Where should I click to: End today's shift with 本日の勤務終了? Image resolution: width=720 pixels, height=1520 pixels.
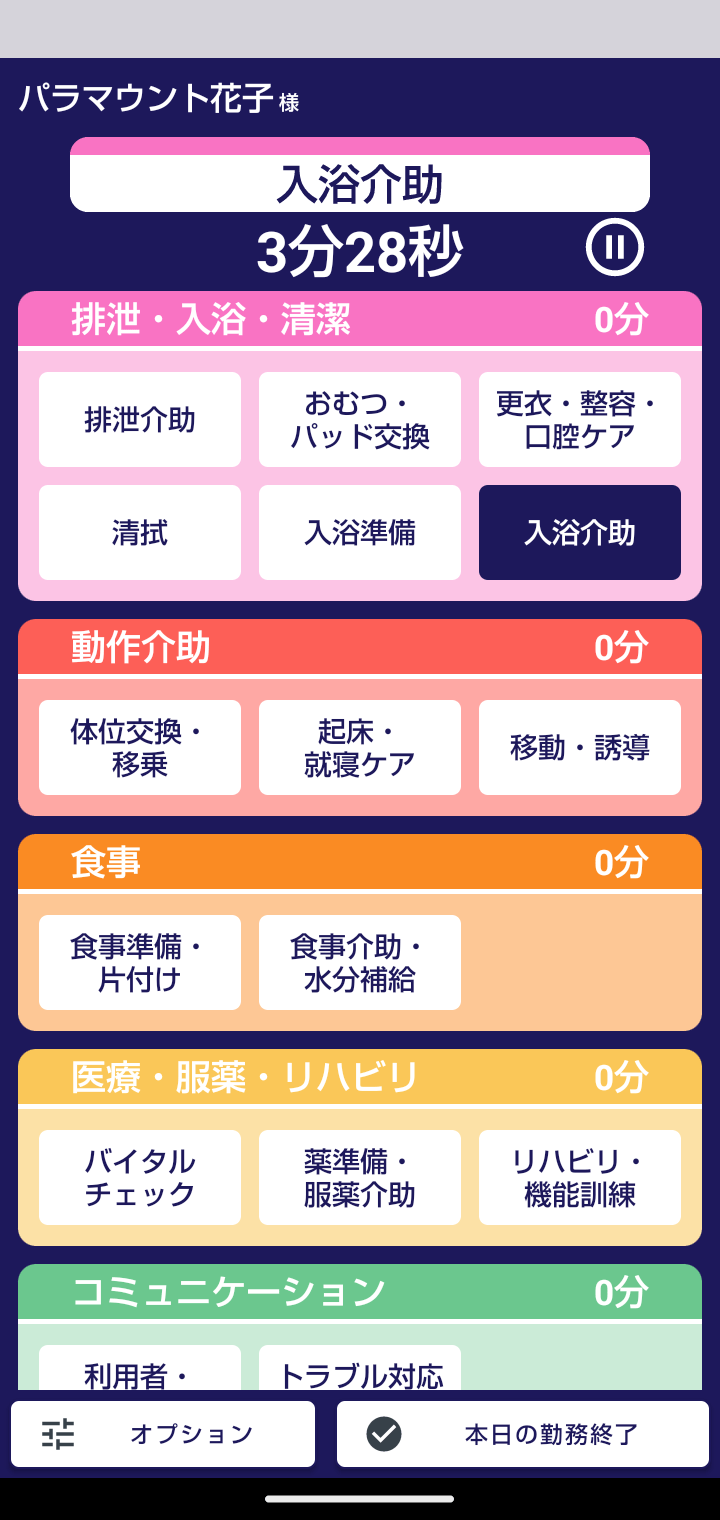(523, 1434)
